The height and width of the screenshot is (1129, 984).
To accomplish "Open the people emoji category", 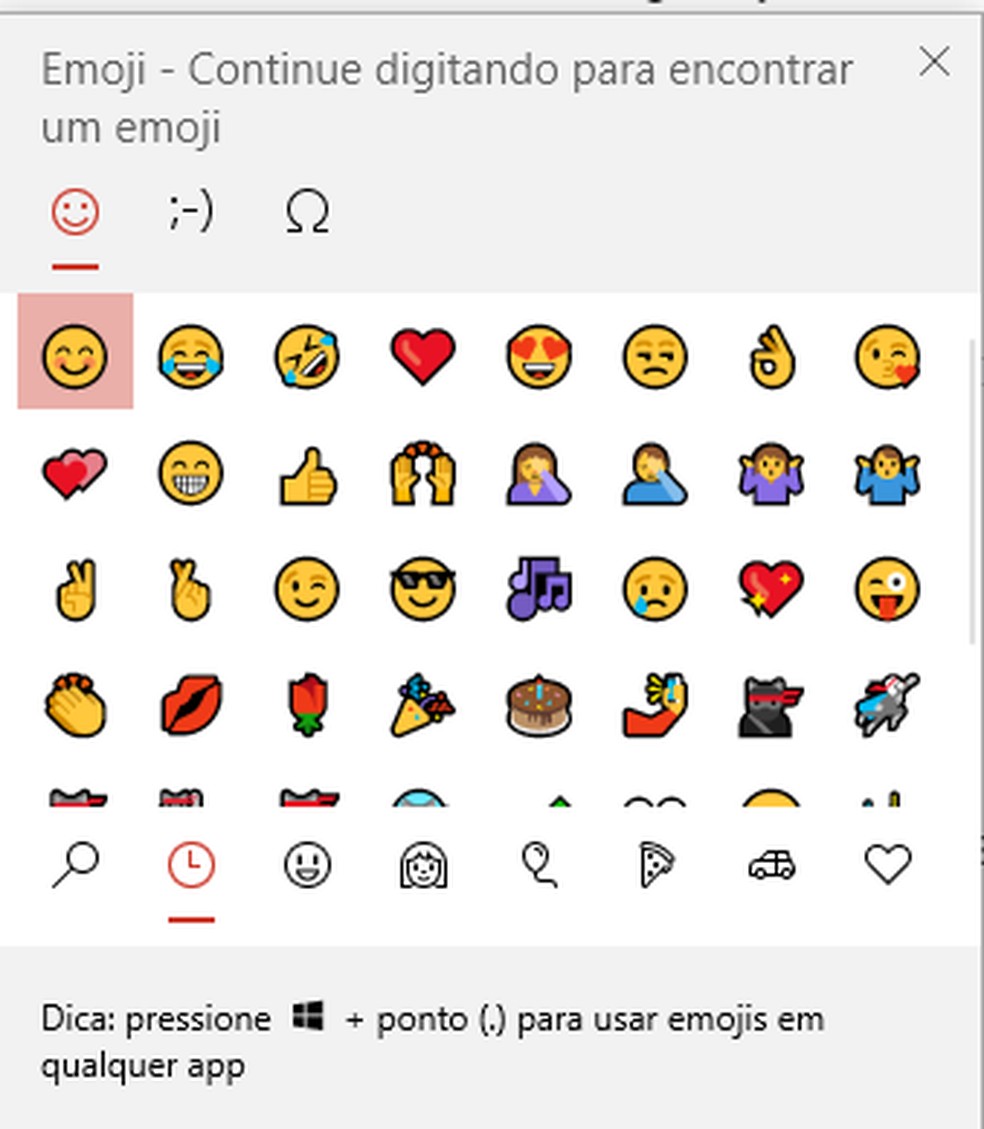I will (x=422, y=864).
